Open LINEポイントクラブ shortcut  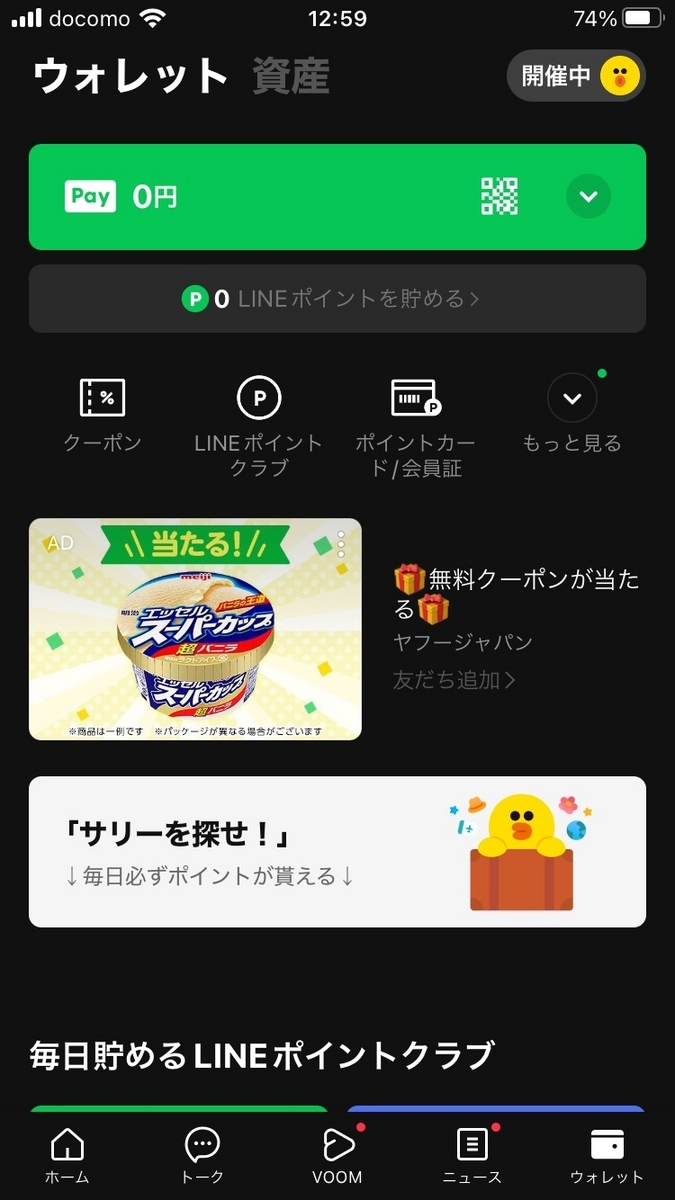(x=258, y=425)
